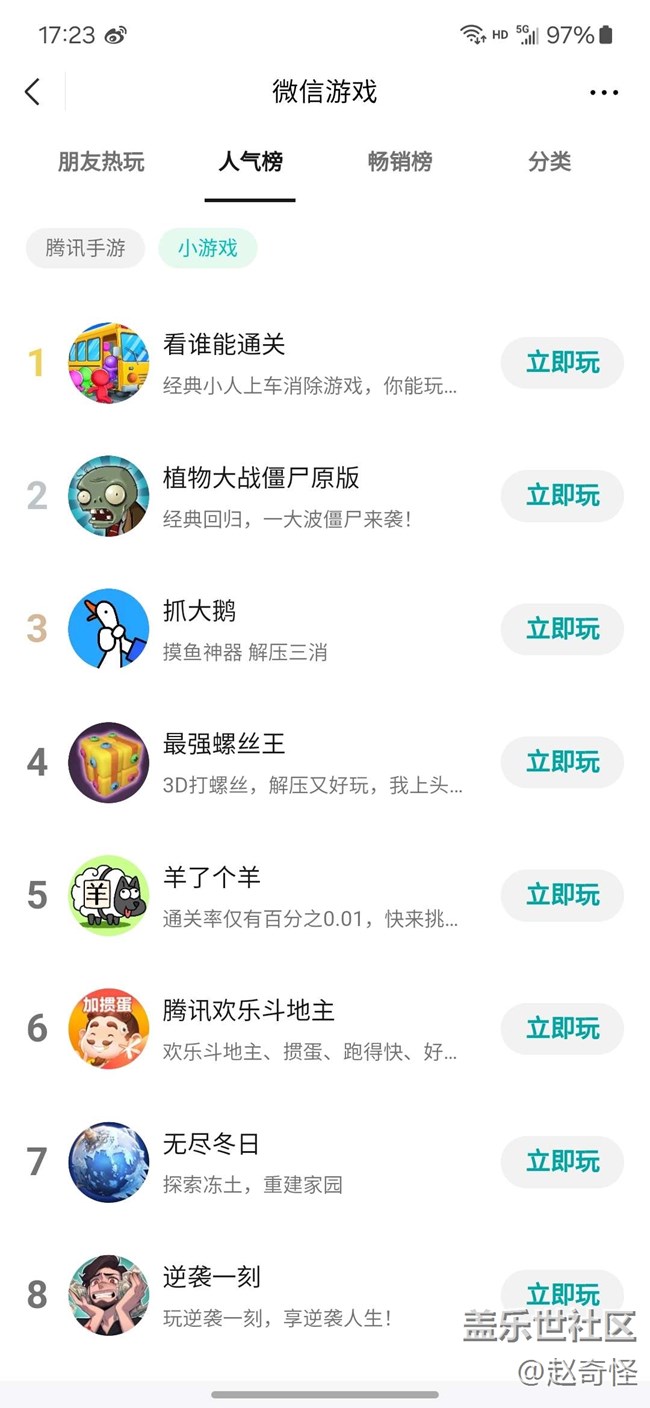Select the 小游戏 filter chip

[208, 248]
